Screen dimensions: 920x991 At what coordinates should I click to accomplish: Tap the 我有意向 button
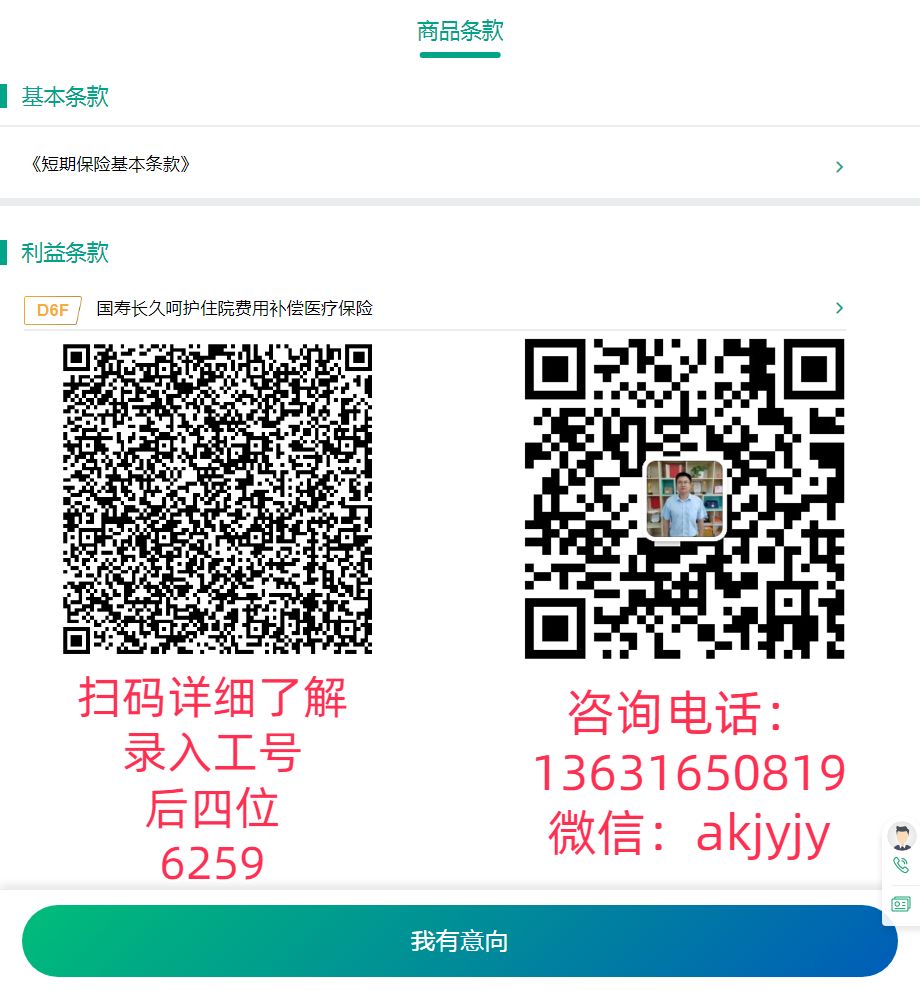pos(460,941)
